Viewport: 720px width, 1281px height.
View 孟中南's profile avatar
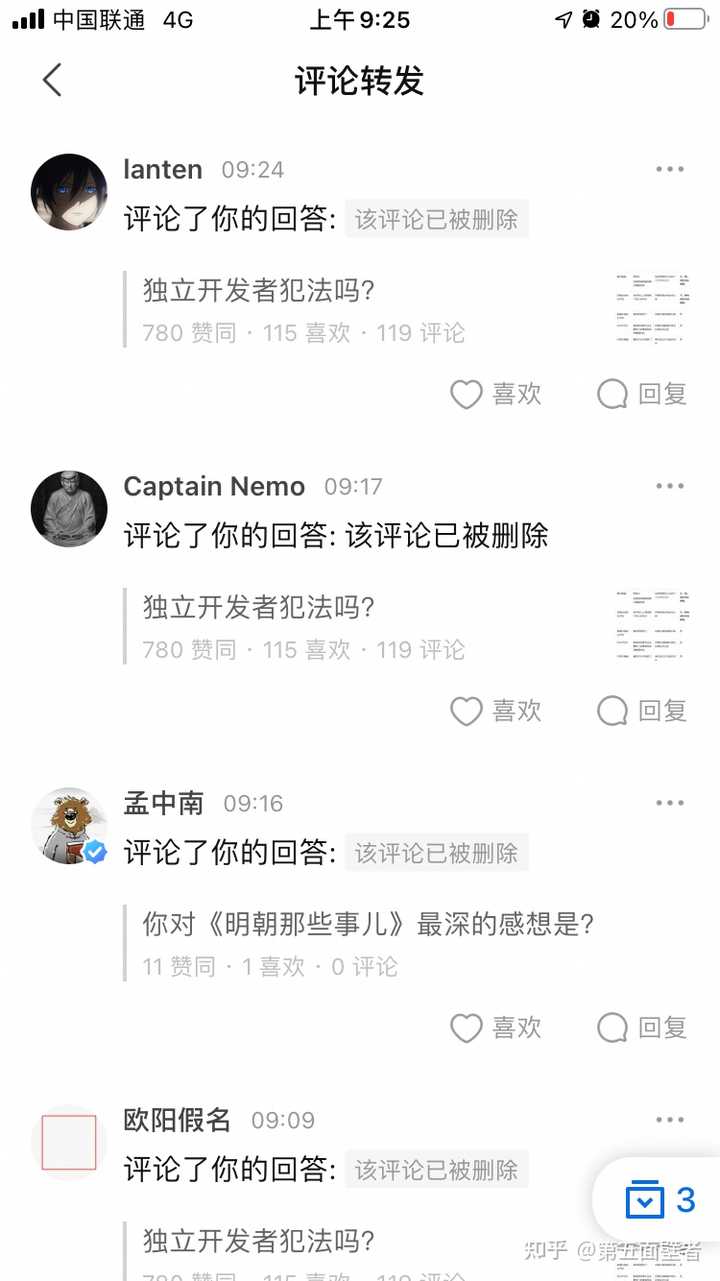(69, 825)
